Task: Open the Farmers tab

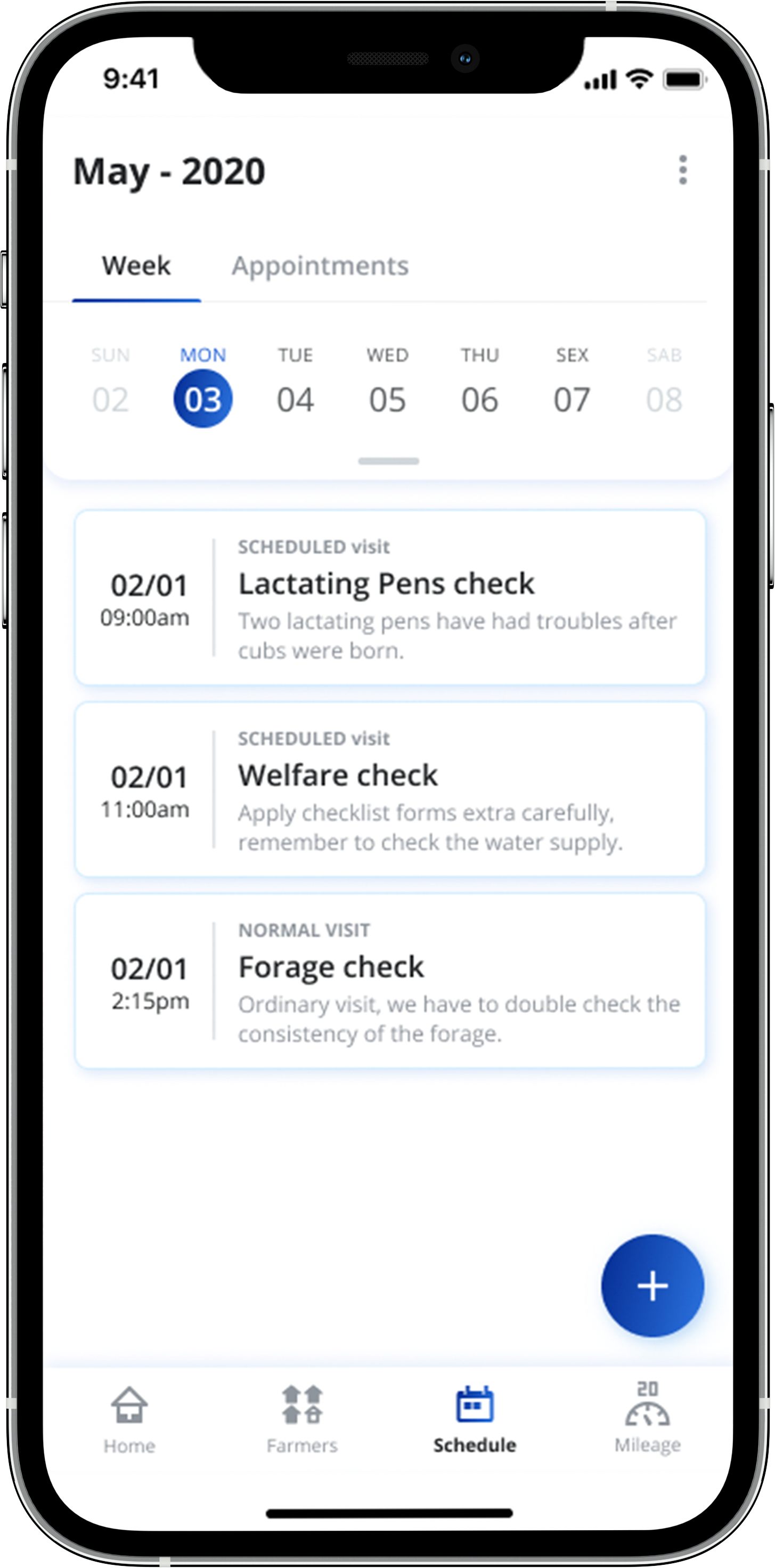Action: point(301,1419)
